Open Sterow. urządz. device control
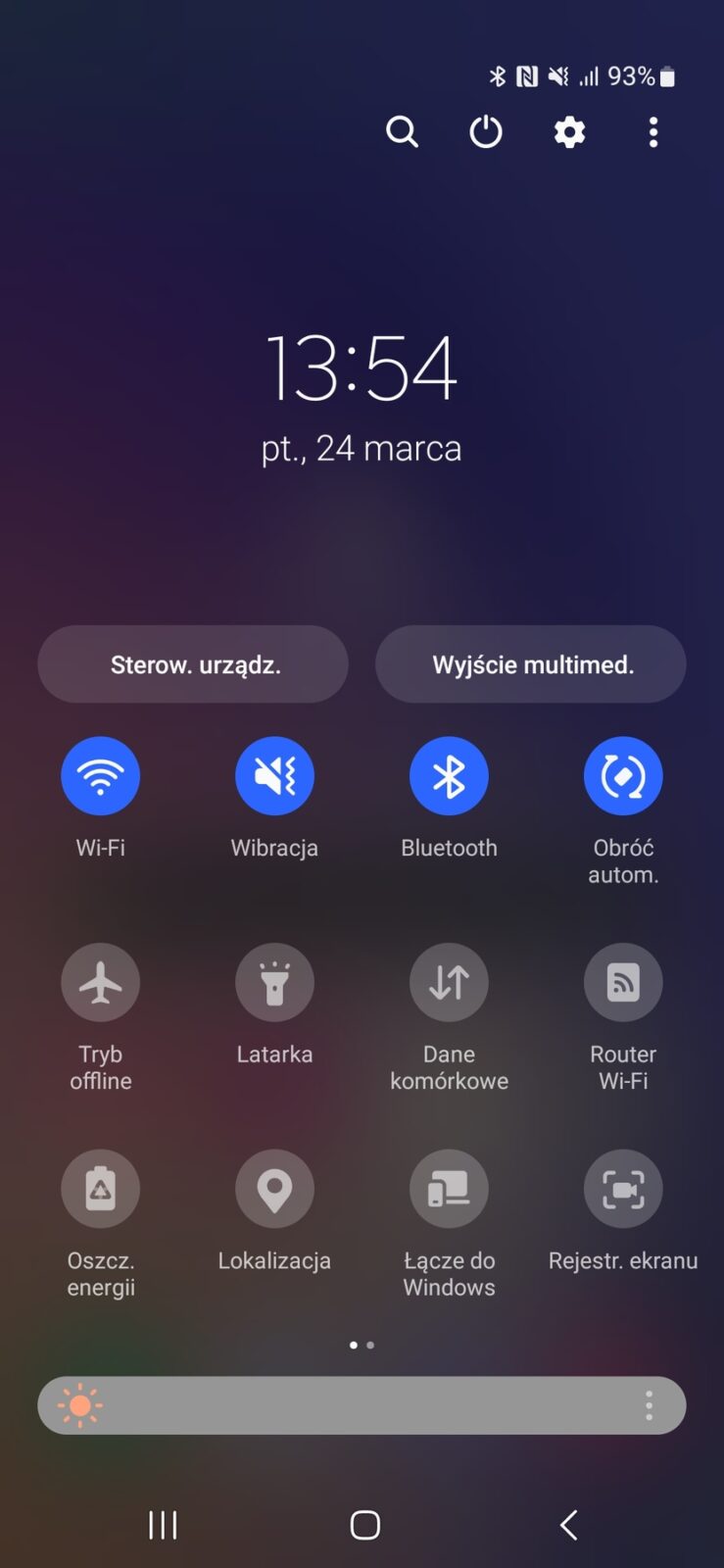The height and width of the screenshot is (1568, 724). click(193, 664)
